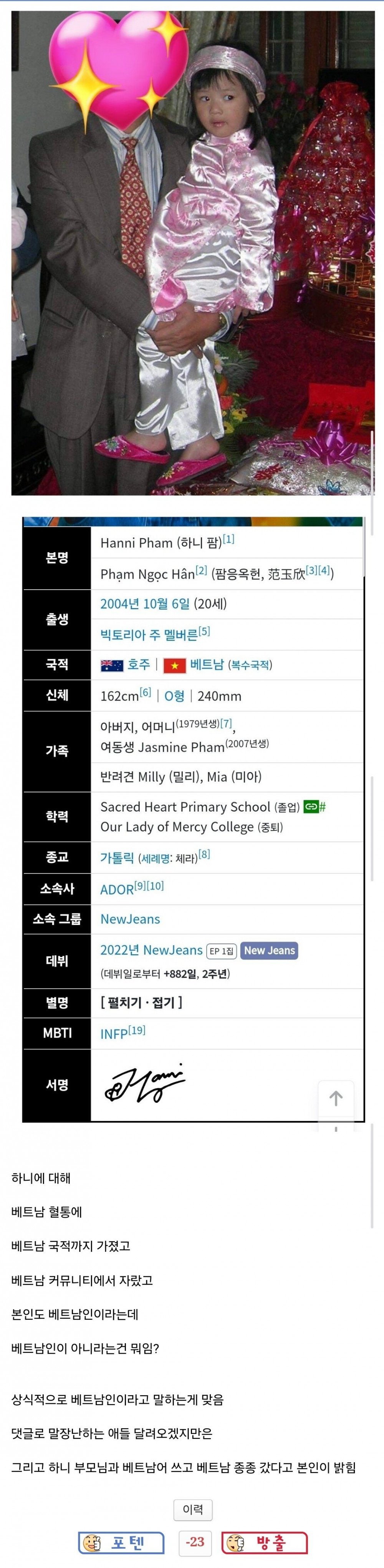
Task: Downvote the post with the 방출 button
Action: pos(265,1542)
